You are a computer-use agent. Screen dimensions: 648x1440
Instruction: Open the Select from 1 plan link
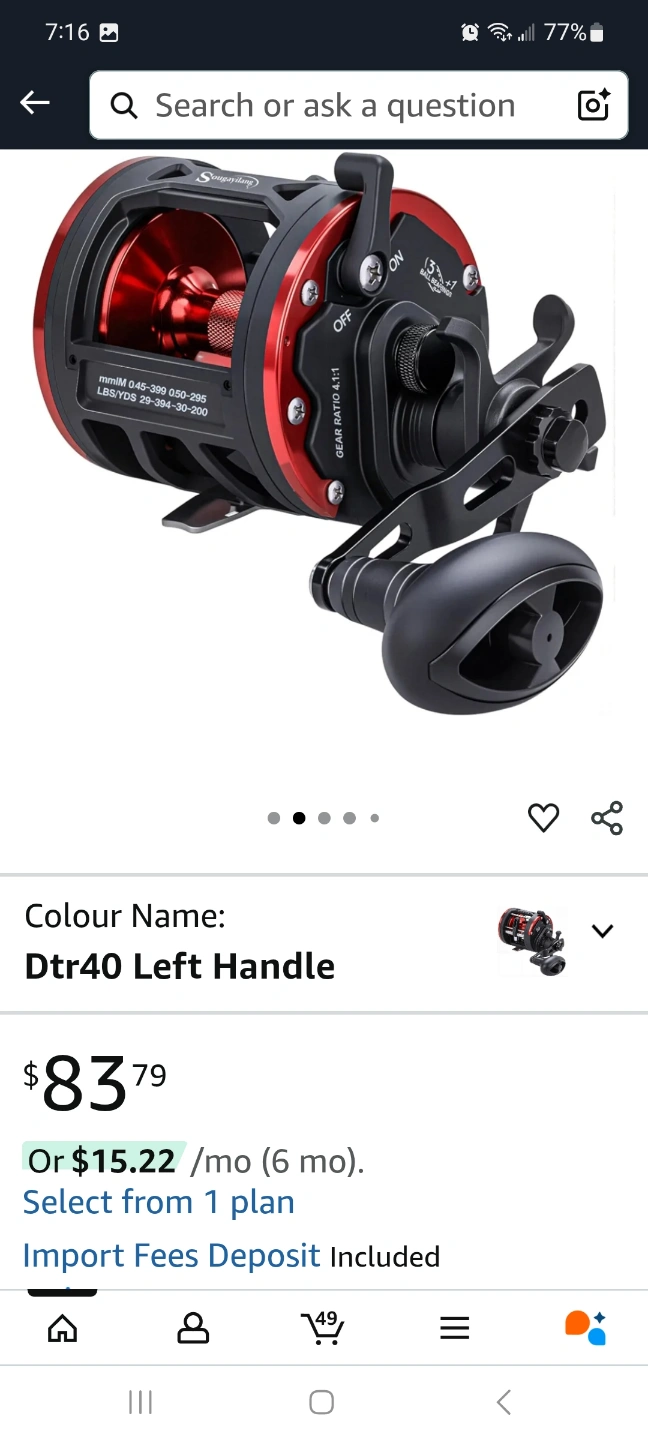[x=158, y=1202]
